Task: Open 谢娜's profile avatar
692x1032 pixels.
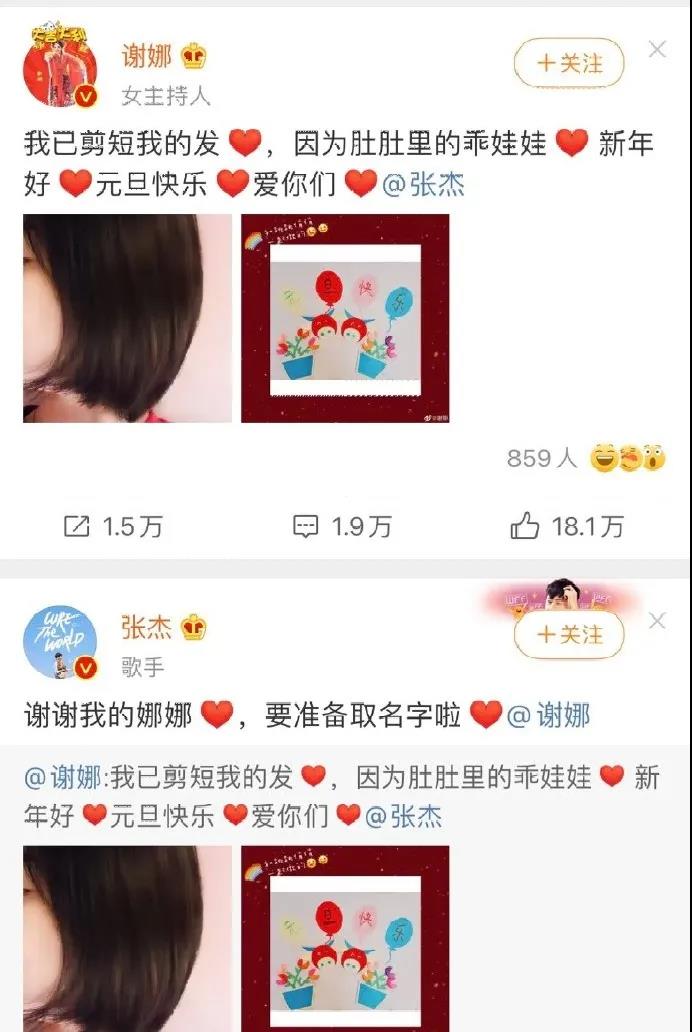Action: pos(60,73)
